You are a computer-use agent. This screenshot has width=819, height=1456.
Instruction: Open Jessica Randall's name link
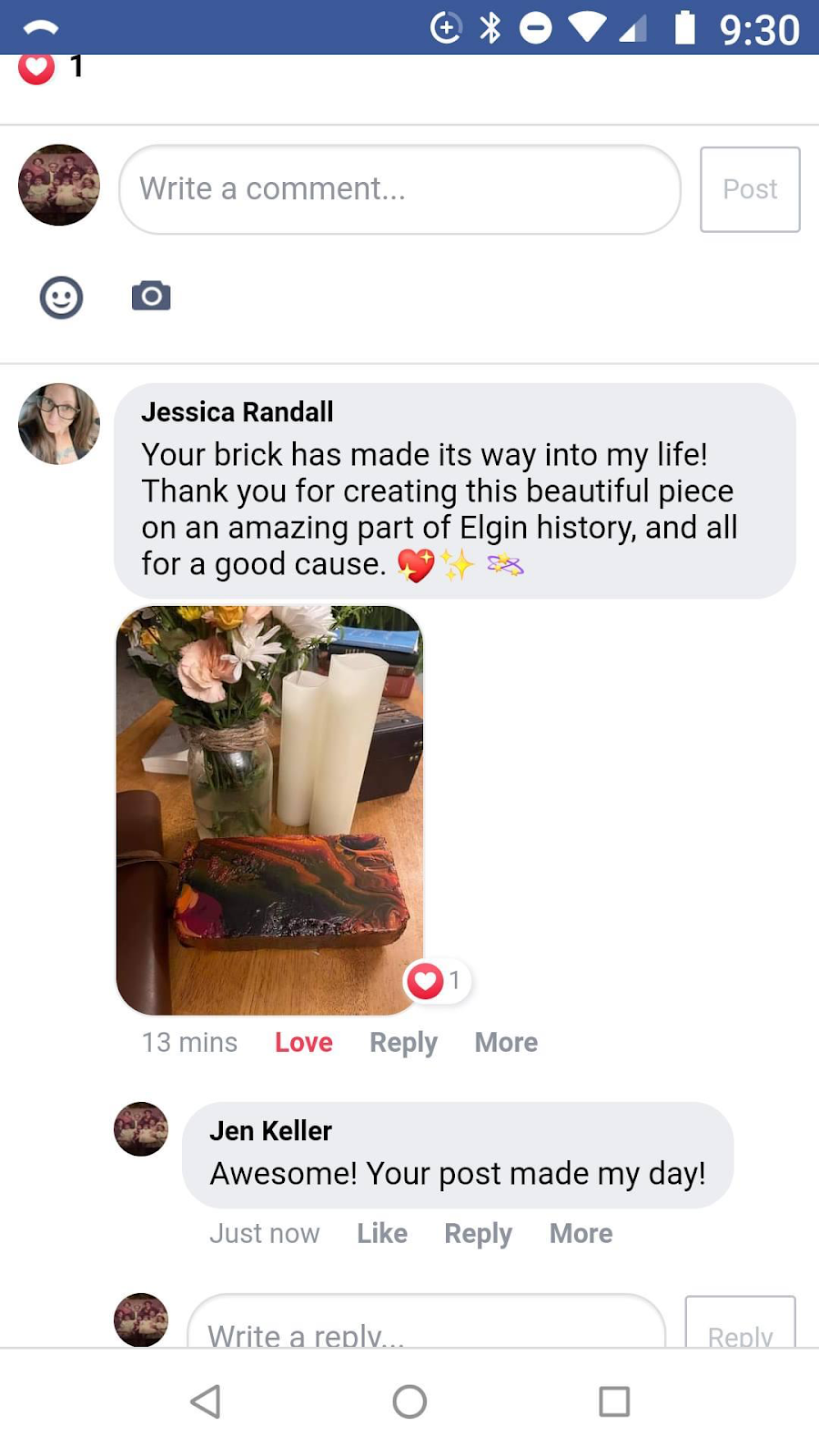tap(237, 412)
